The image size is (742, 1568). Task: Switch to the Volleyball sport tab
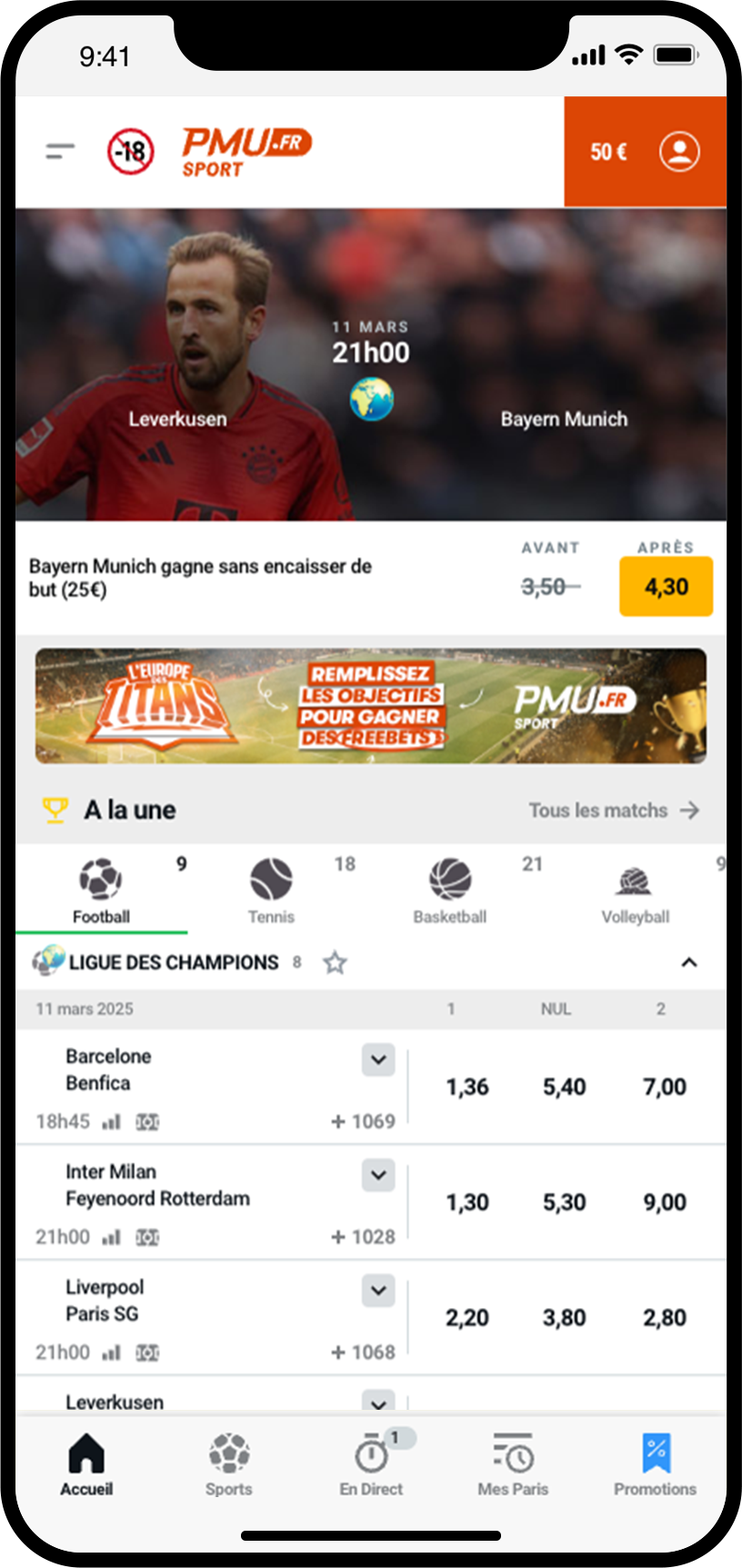[x=635, y=891]
